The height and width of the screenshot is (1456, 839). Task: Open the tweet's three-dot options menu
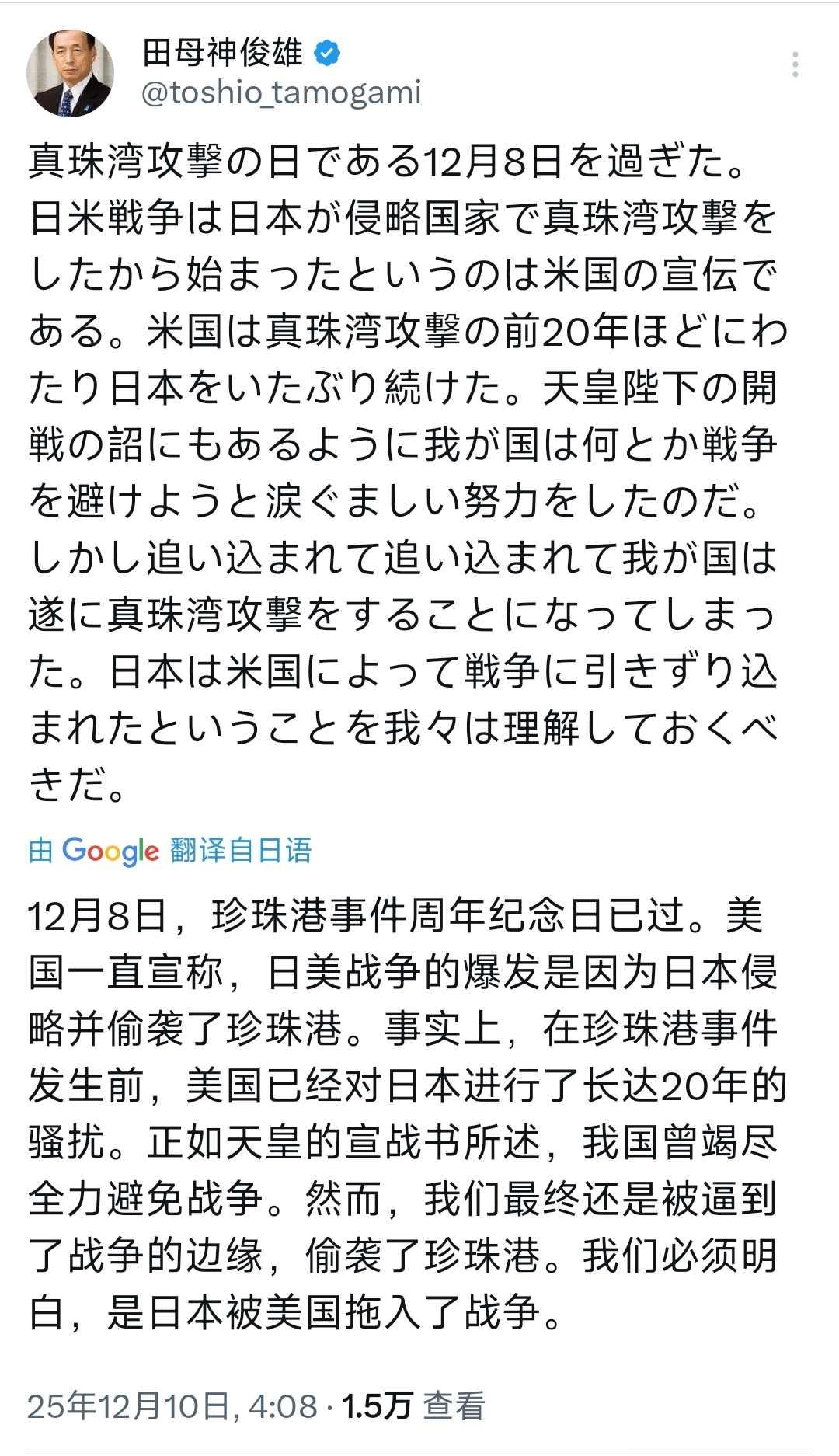(x=794, y=62)
